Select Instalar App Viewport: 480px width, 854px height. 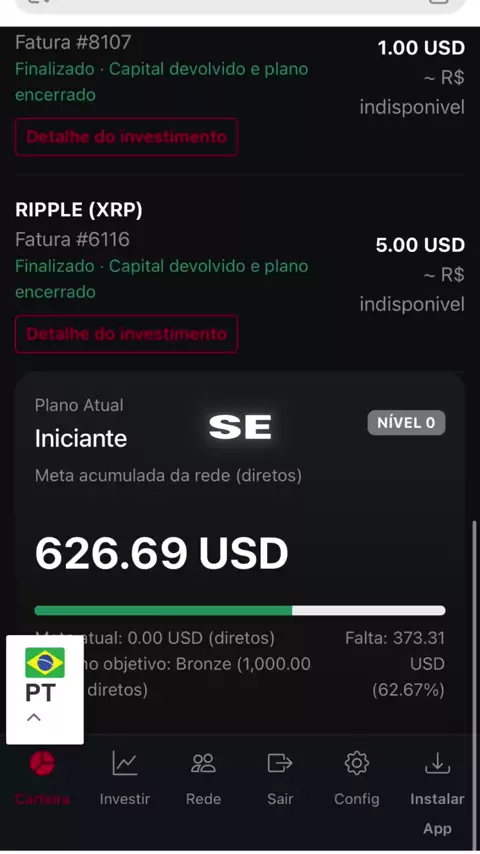(437, 792)
